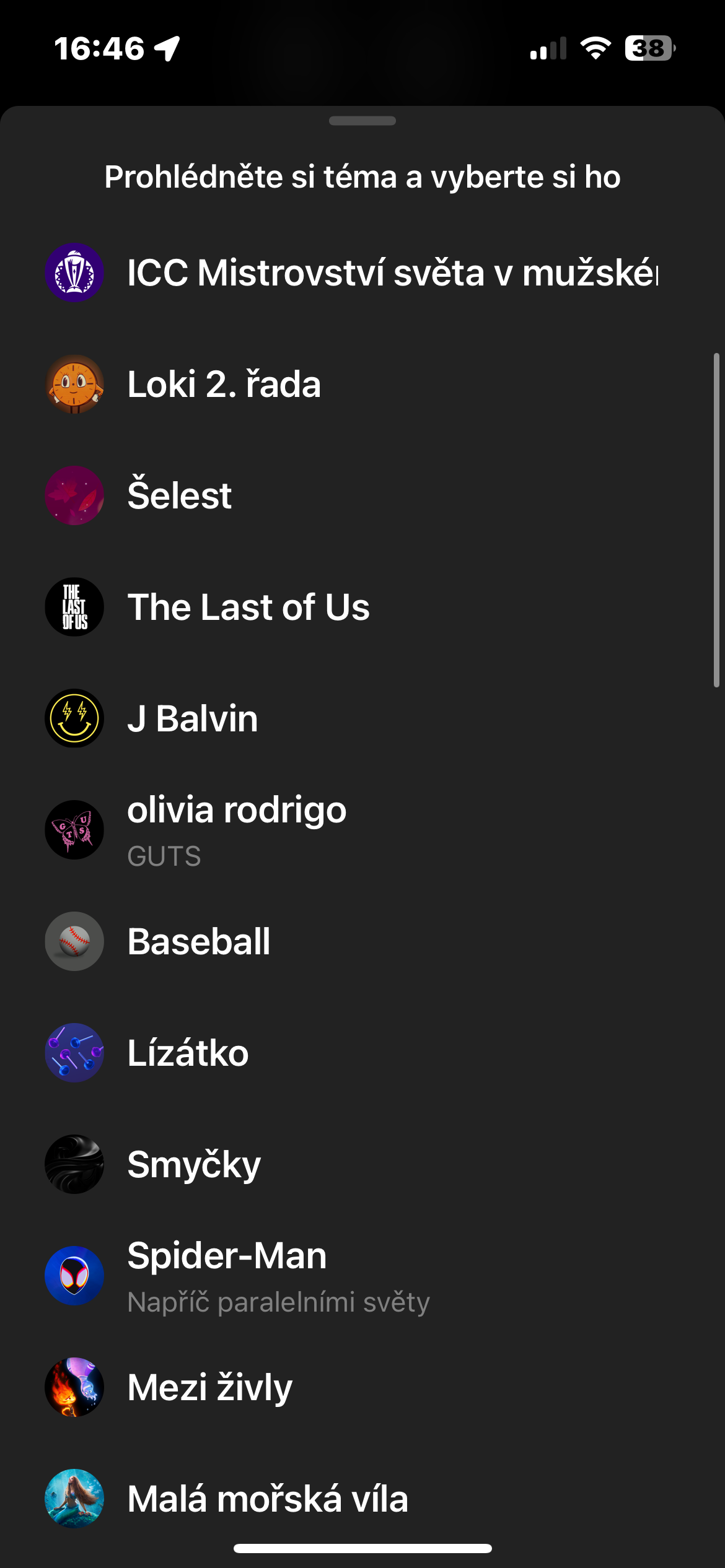Select the ICC Mistrovství světa theme
This screenshot has height=1568, width=725.
tap(362, 272)
